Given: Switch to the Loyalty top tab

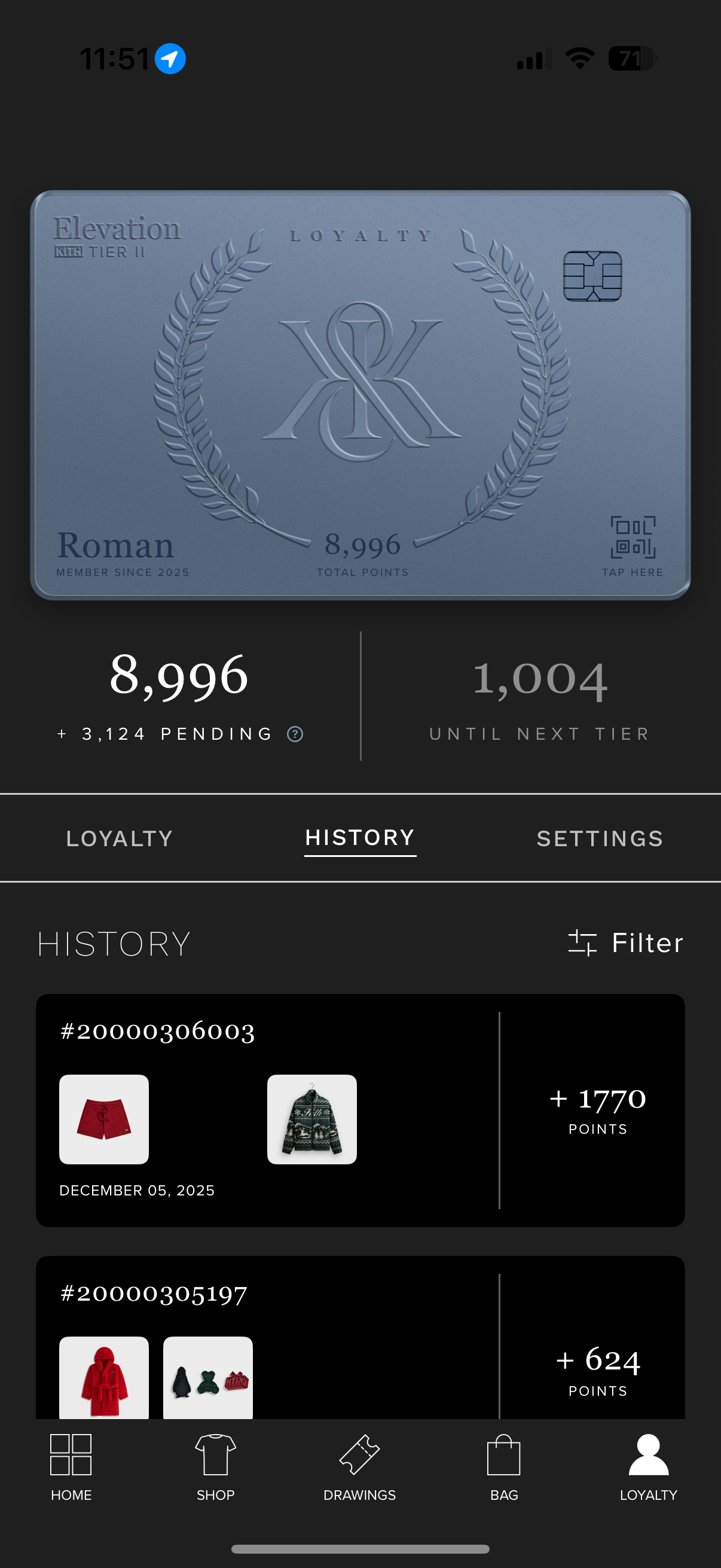Looking at the screenshot, I should pyautogui.click(x=119, y=839).
